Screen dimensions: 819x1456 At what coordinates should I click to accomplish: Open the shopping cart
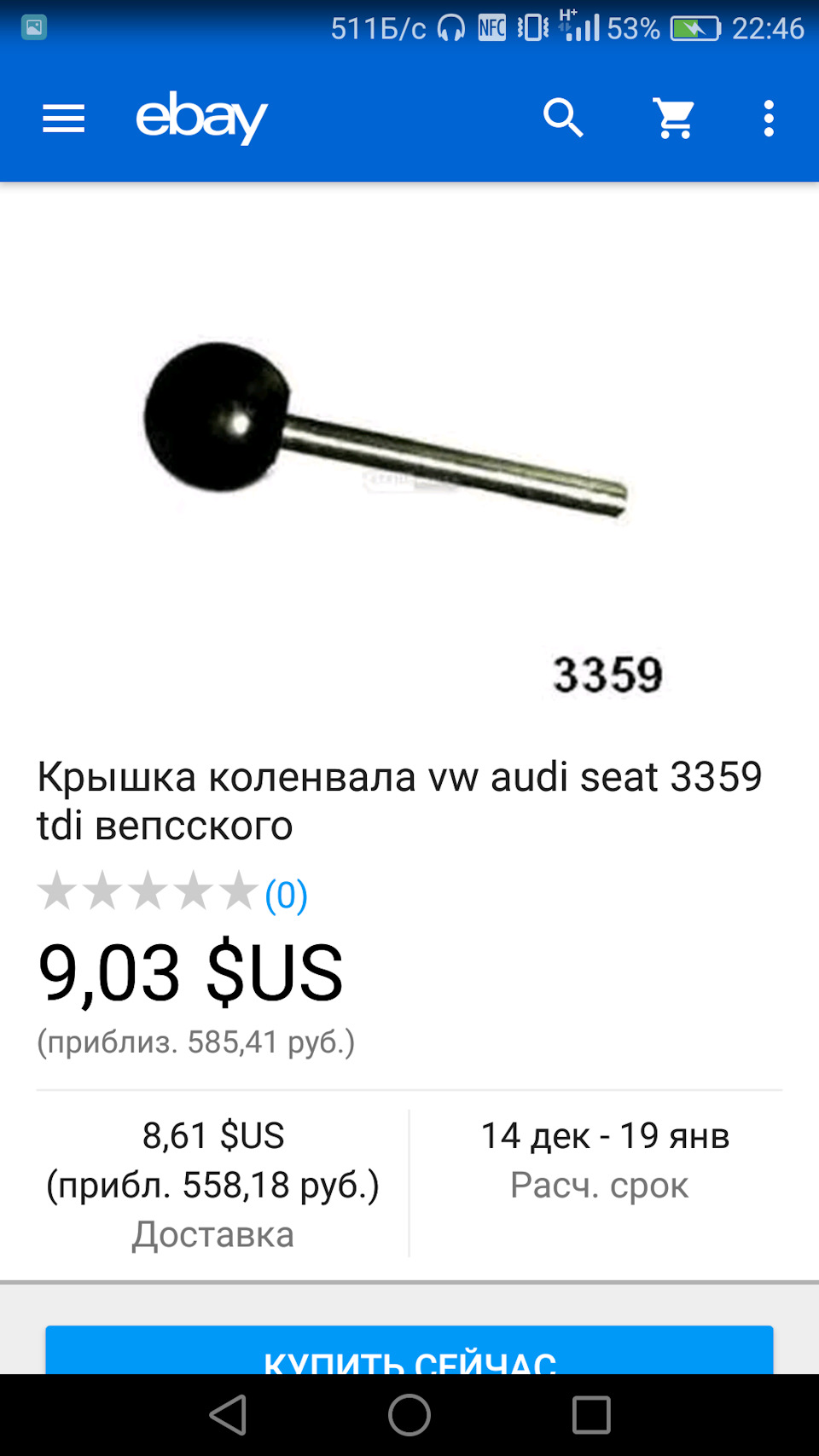click(674, 119)
